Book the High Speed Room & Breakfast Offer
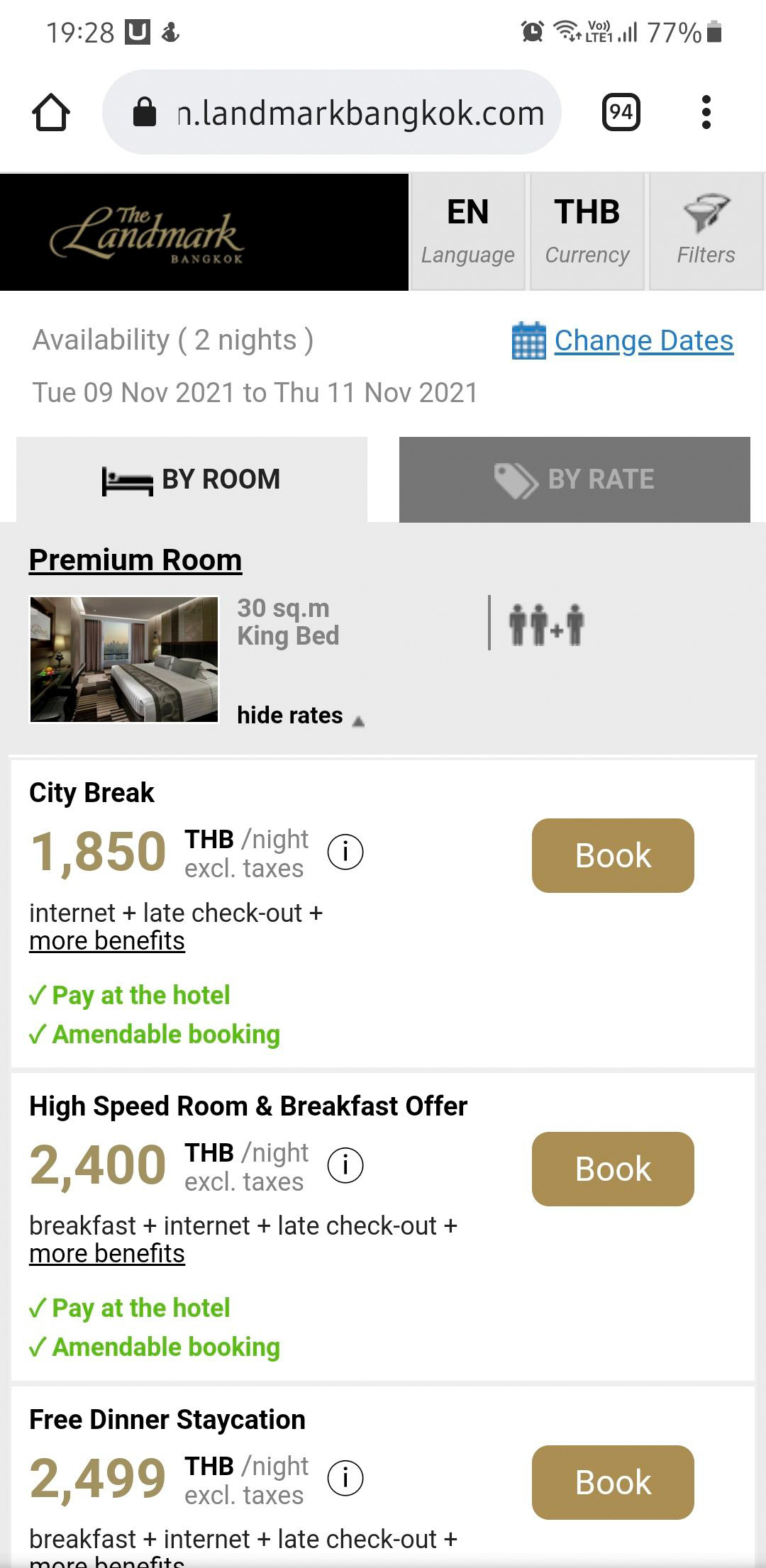Image resolution: width=766 pixels, height=1568 pixels. pyautogui.click(x=613, y=1169)
